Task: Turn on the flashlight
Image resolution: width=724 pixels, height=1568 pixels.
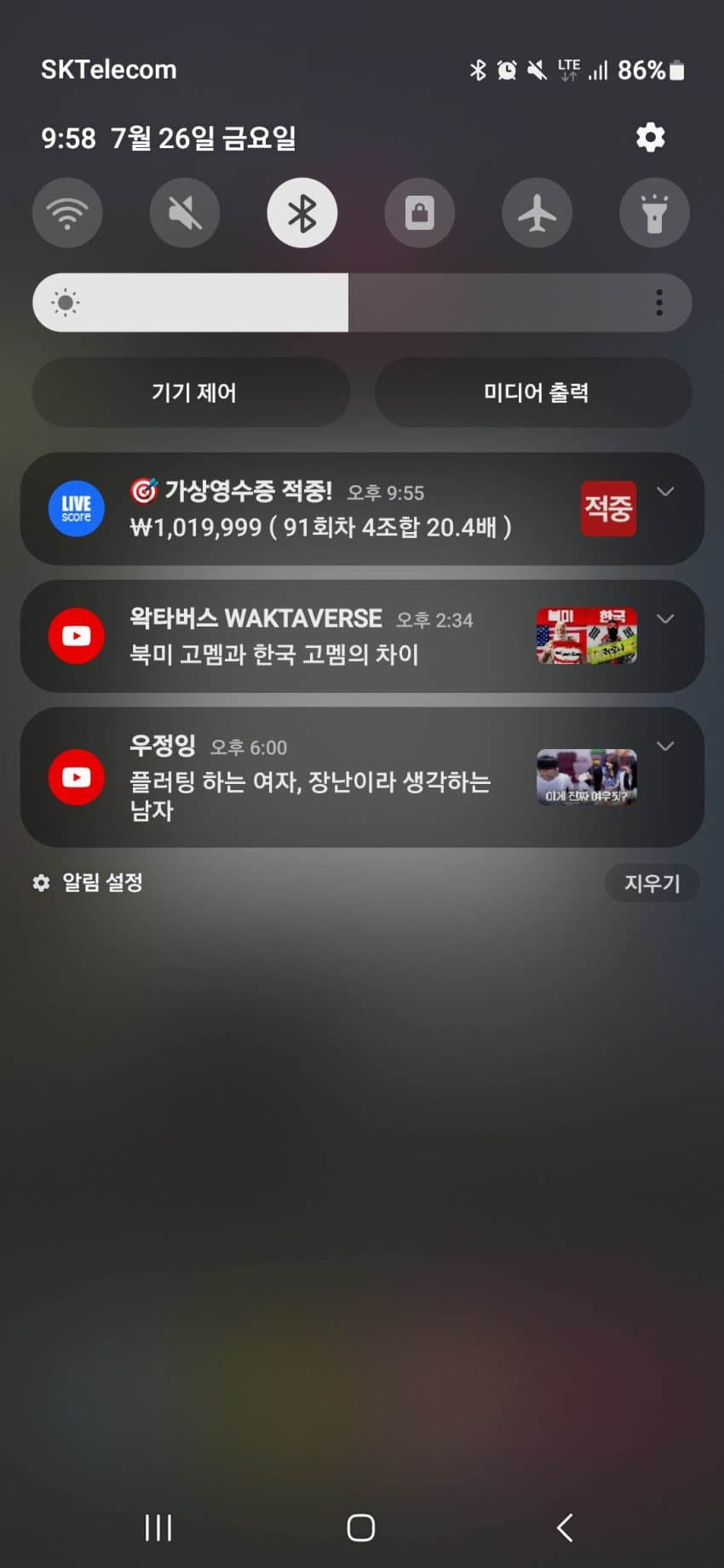Action: click(654, 213)
